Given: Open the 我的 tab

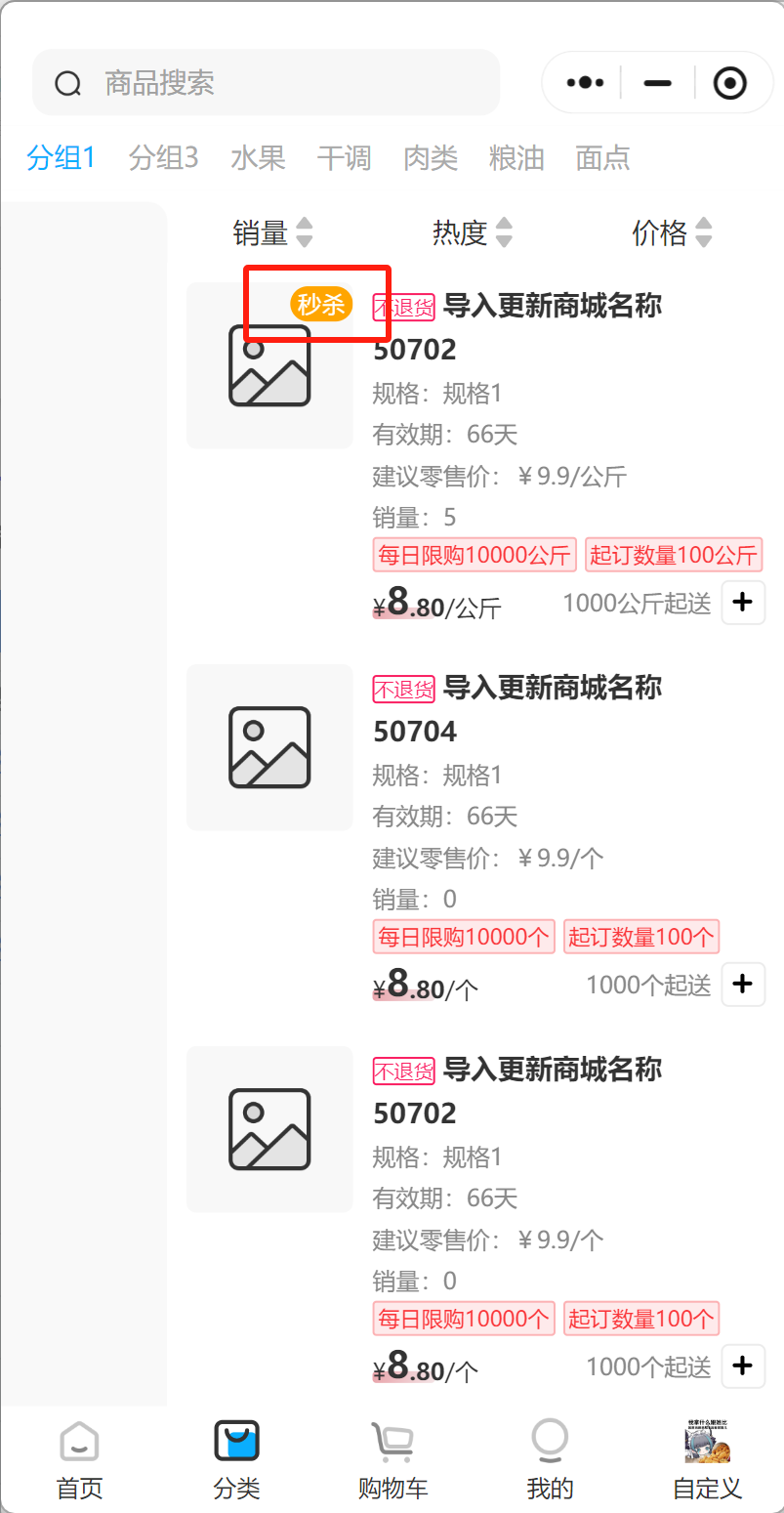Looking at the screenshot, I should [550, 1461].
